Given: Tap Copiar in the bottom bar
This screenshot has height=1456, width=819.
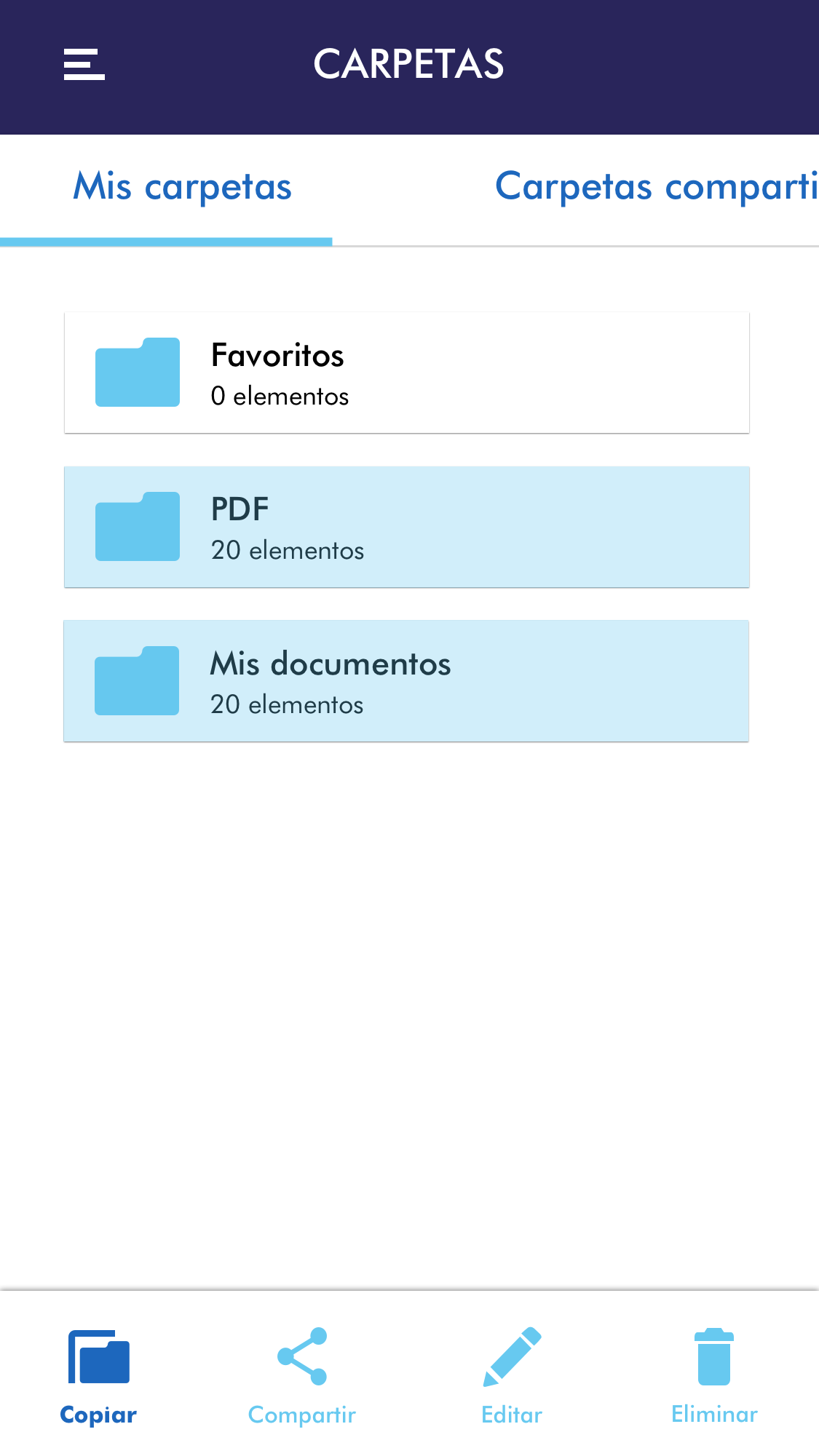Looking at the screenshot, I should coord(98,1375).
